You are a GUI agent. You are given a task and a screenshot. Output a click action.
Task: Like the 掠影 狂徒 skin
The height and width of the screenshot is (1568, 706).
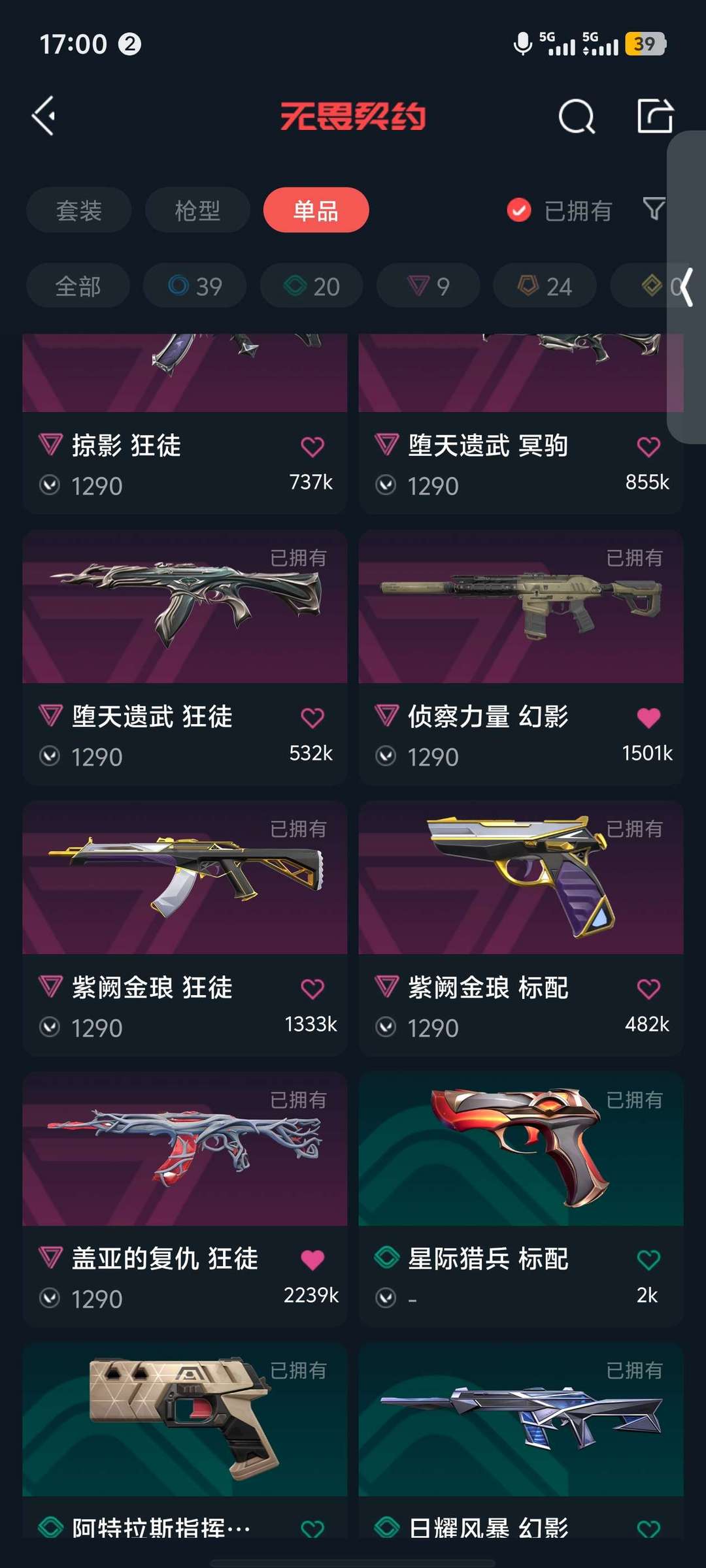pos(312,448)
